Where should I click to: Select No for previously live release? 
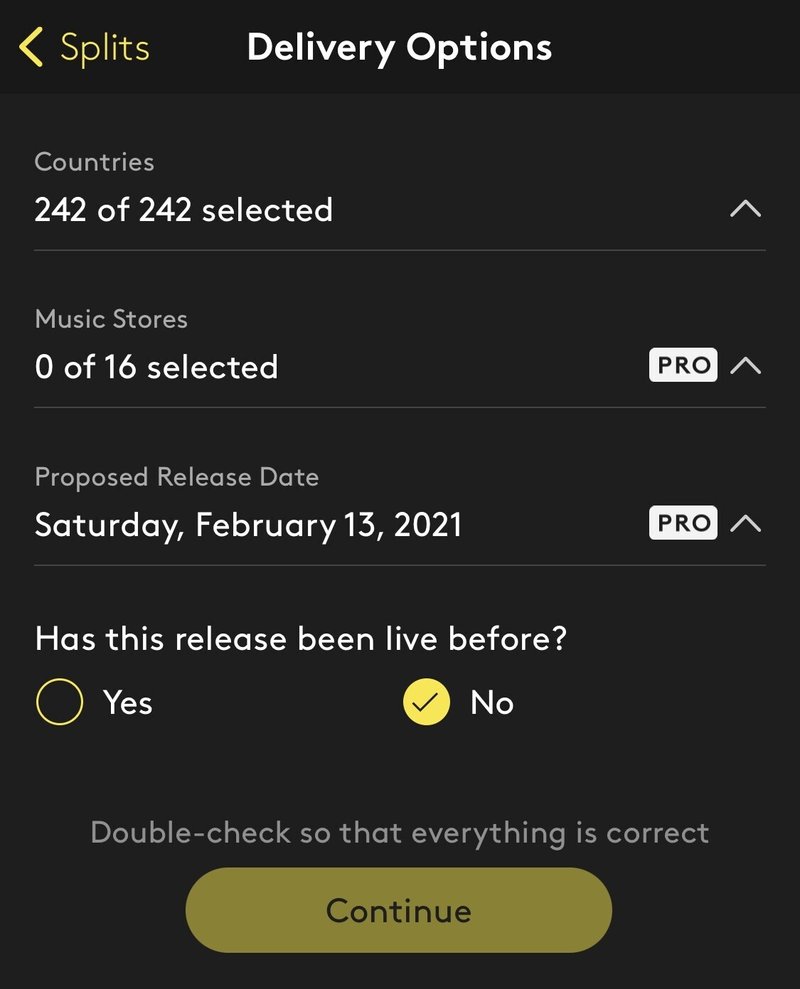pyautogui.click(x=427, y=702)
